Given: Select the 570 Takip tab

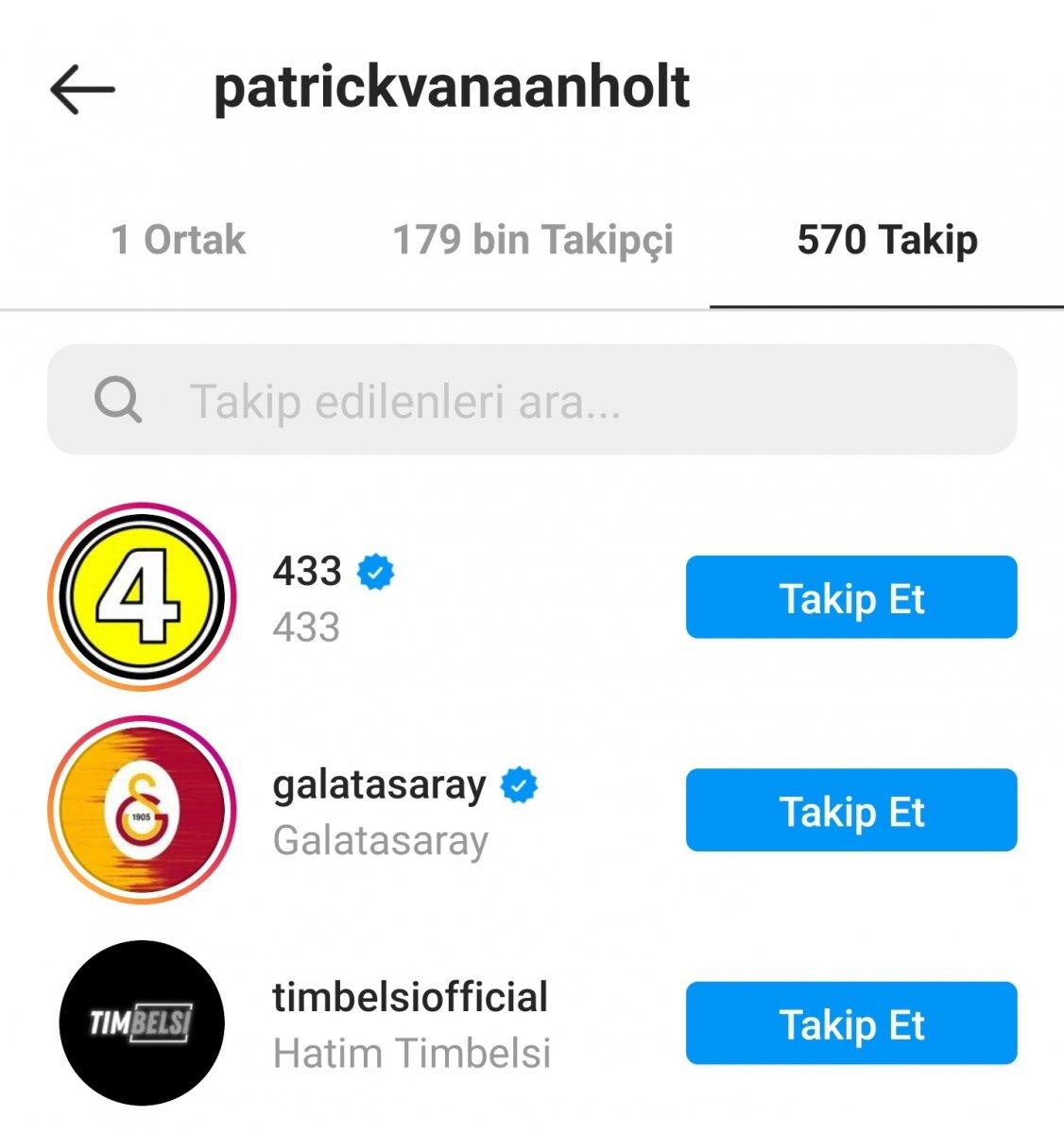Looking at the screenshot, I should tap(886, 240).
